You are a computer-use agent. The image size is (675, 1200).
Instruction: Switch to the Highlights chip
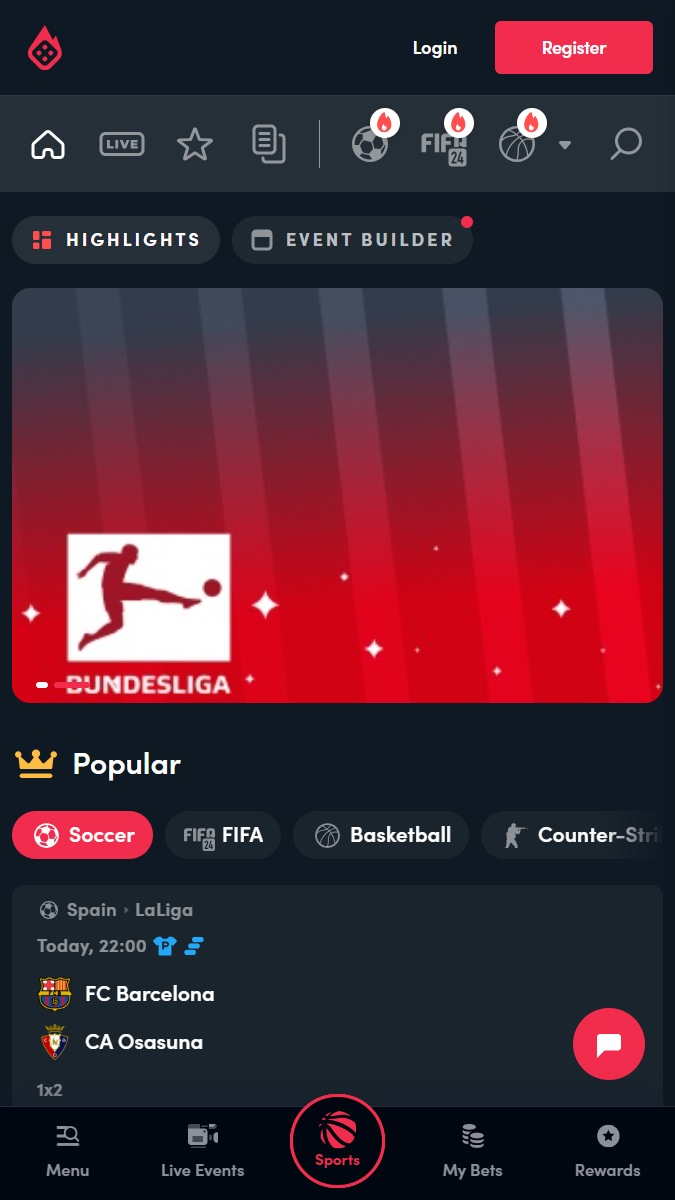pos(116,240)
